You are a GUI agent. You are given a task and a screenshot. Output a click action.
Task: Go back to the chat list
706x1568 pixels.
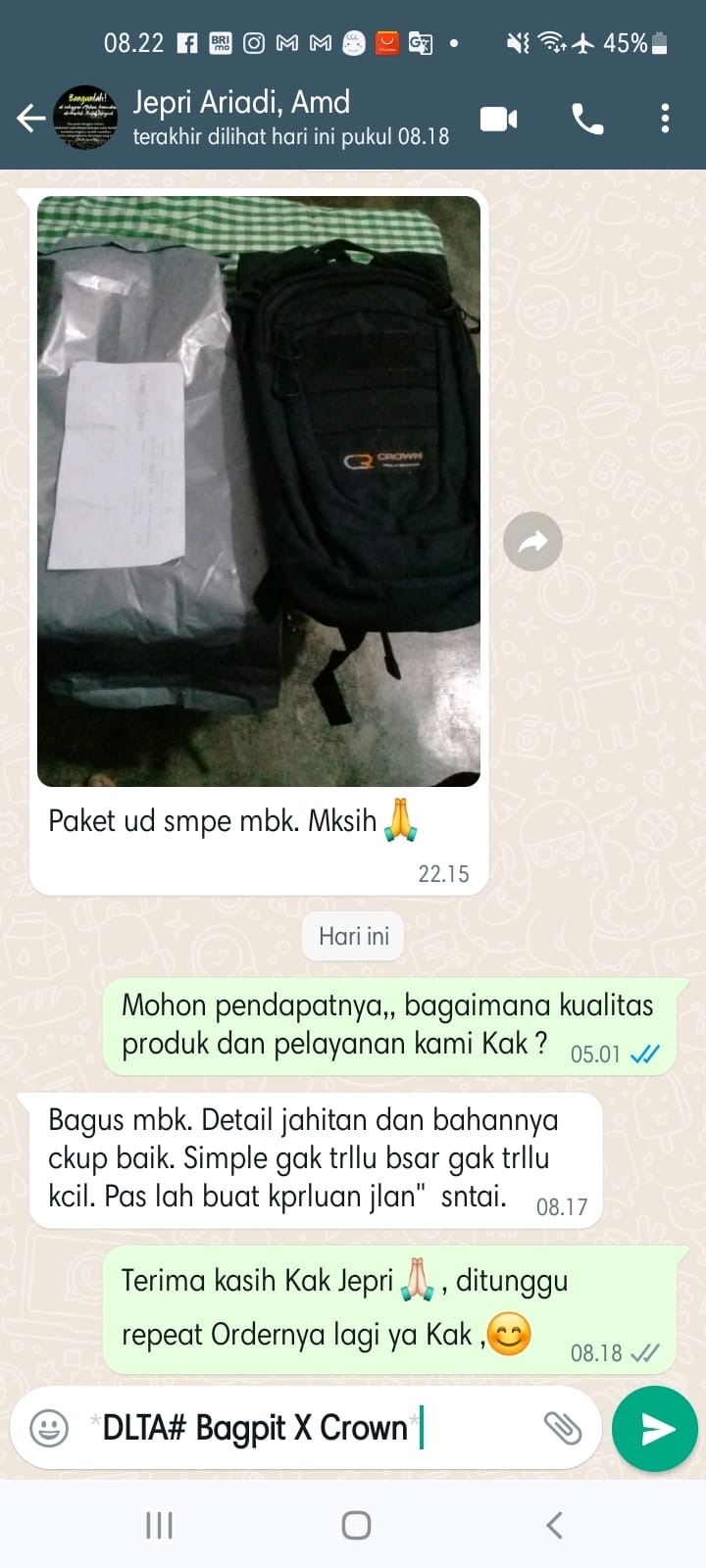30,119
